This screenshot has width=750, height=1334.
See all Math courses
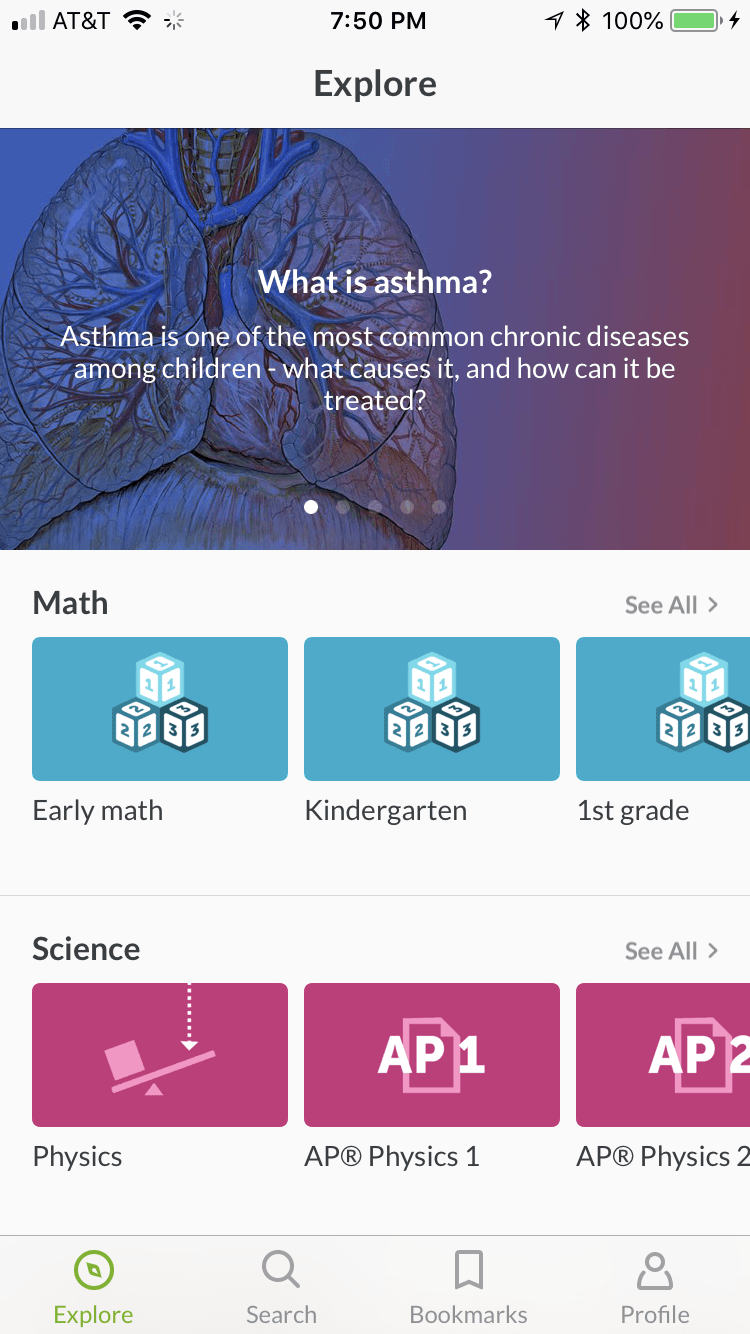pyautogui.click(x=671, y=605)
